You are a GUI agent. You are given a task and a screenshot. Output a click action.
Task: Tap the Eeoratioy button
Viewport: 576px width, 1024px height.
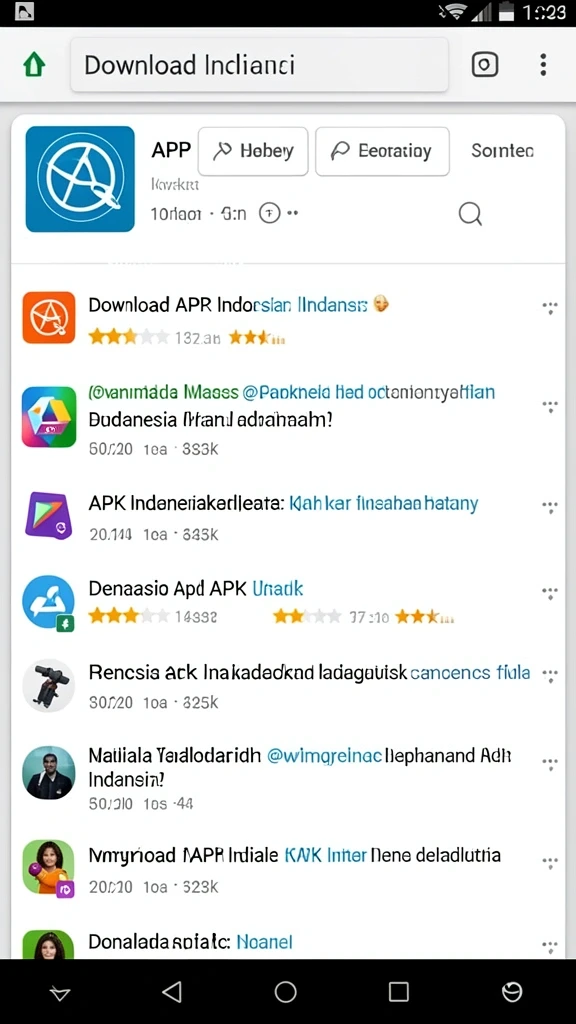[x=382, y=152]
